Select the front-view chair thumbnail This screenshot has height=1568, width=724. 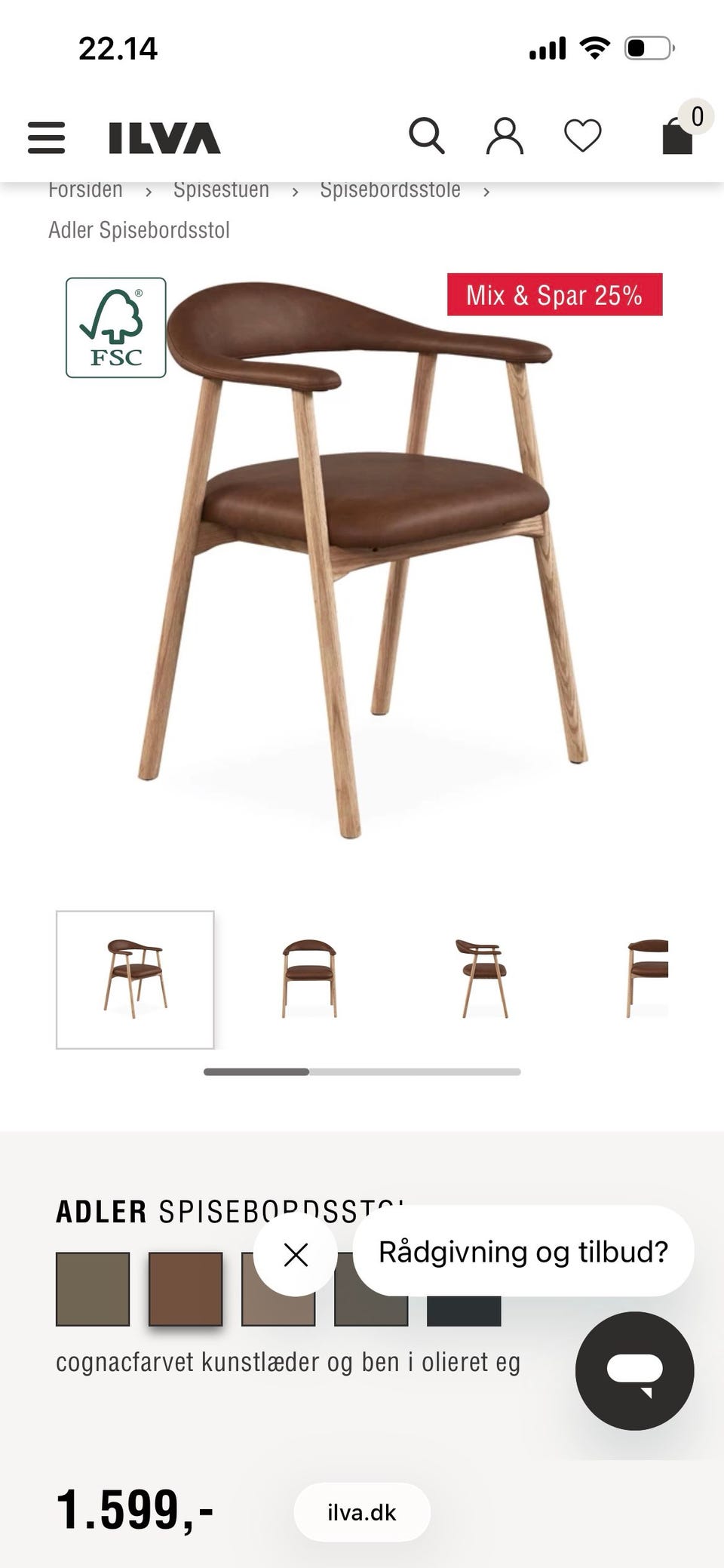tap(309, 979)
